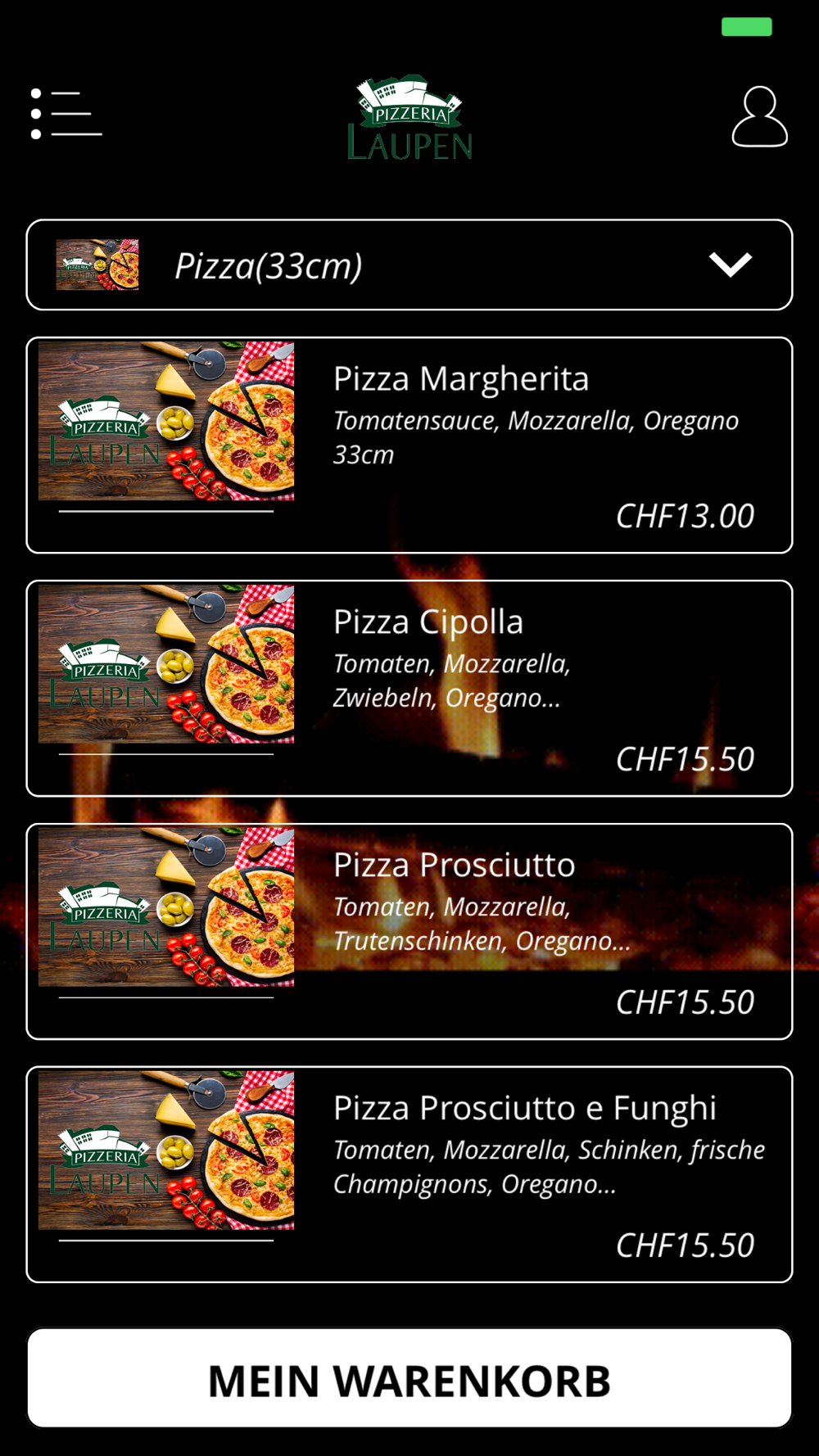Tap the Mein Warenkorb button
This screenshot has height=1456, width=819.
[x=409, y=1379]
